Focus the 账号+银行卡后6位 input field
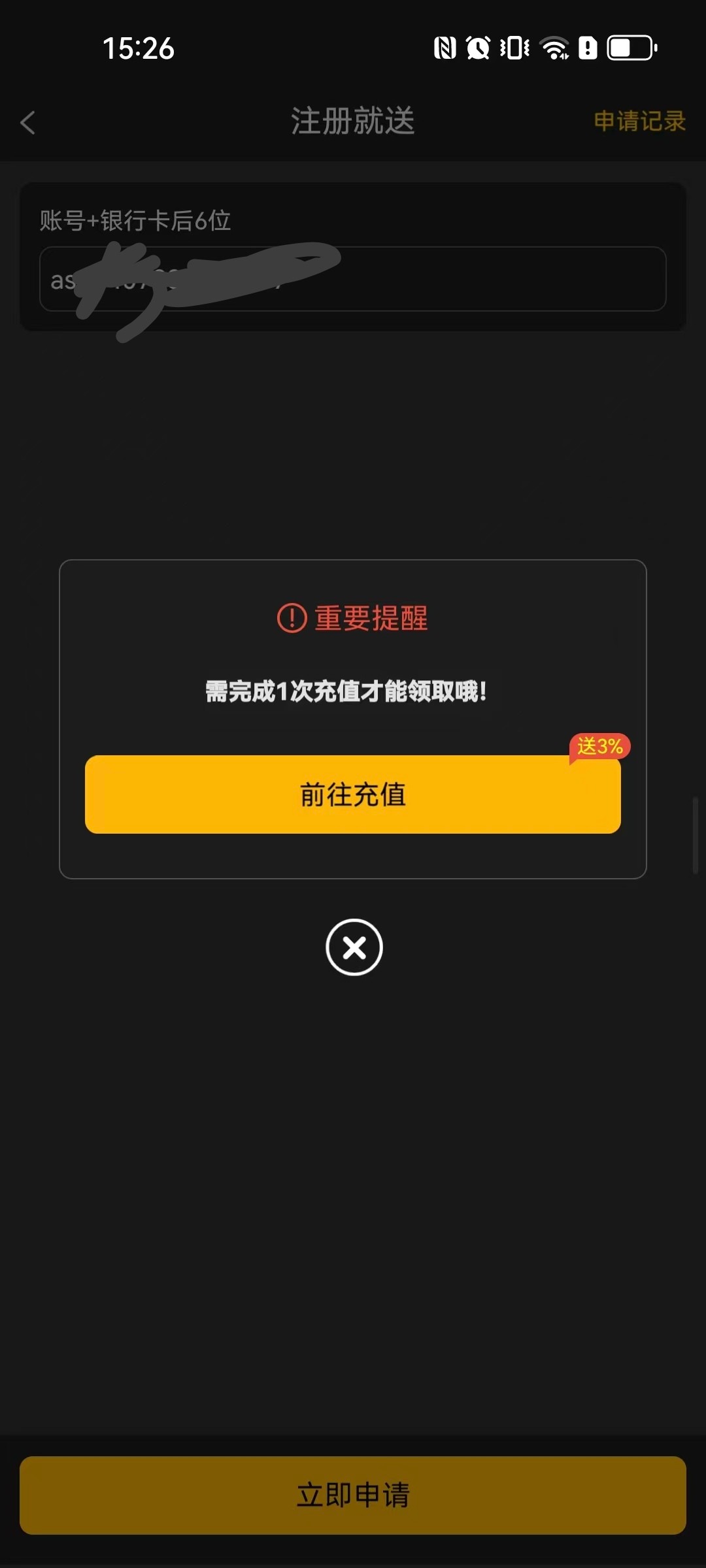 tap(458, 279)
